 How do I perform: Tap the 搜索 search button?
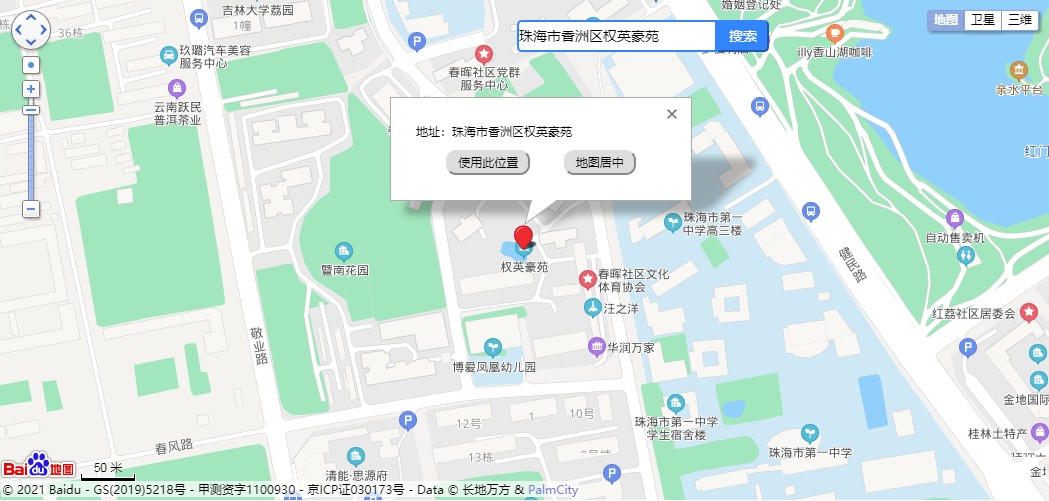[x=742, y=36]
